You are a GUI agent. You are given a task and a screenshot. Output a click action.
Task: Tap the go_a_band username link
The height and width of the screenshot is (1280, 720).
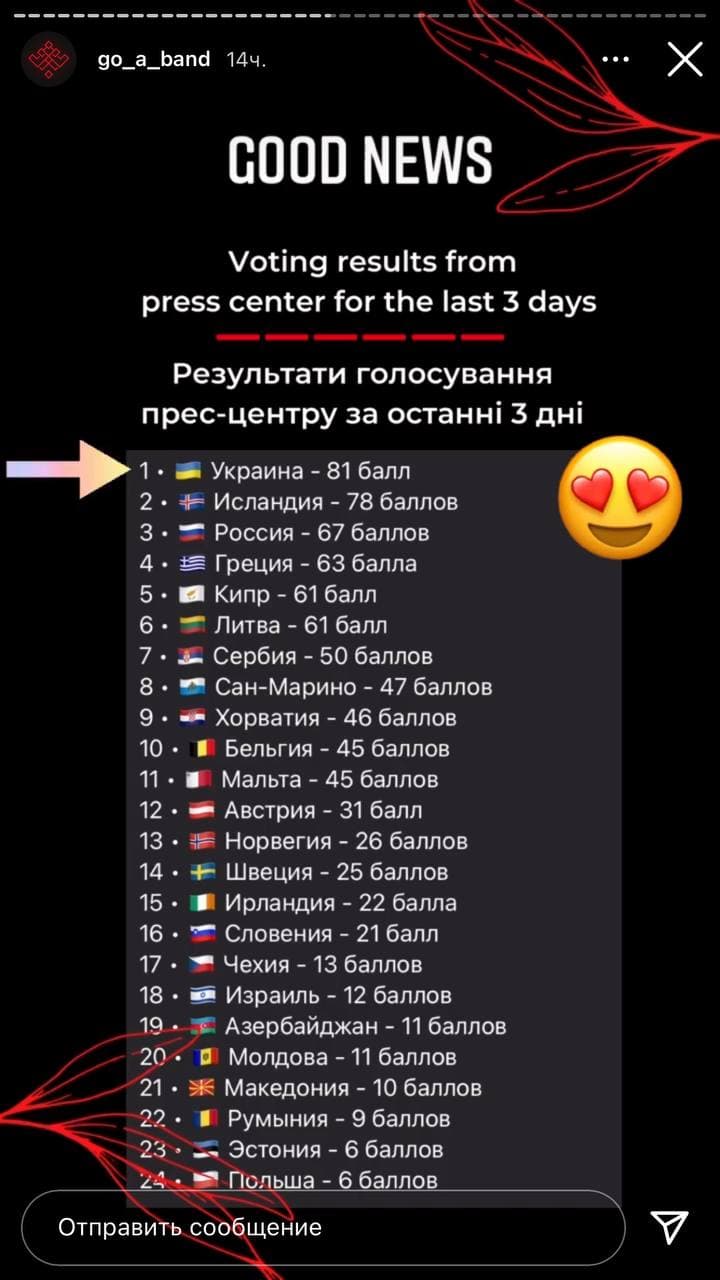pyautogui.click(x=154, y=59)
